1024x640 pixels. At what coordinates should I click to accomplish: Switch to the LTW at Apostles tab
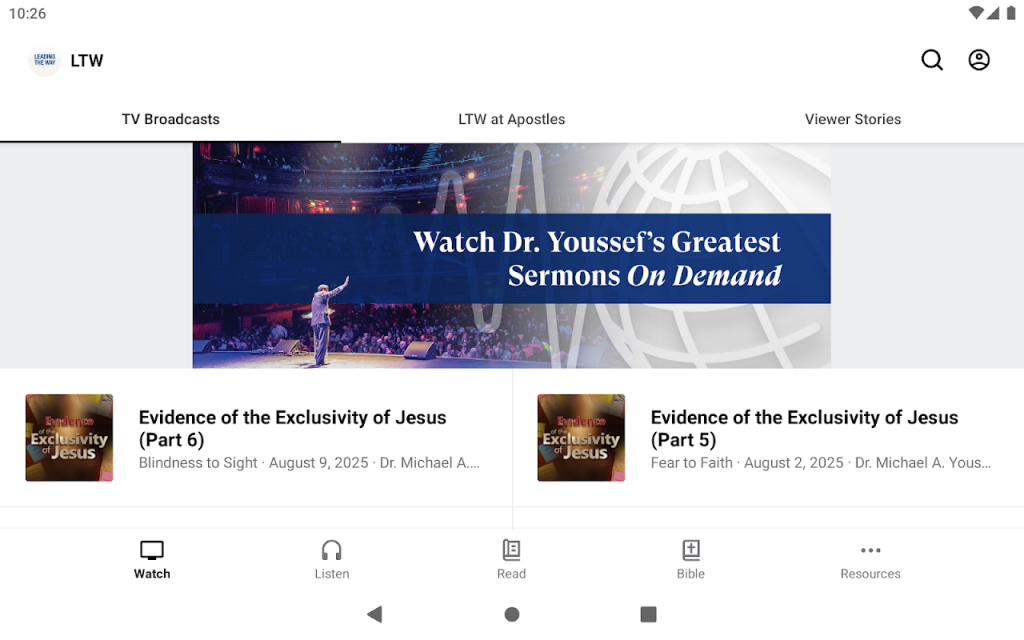(x=511, y=119)
